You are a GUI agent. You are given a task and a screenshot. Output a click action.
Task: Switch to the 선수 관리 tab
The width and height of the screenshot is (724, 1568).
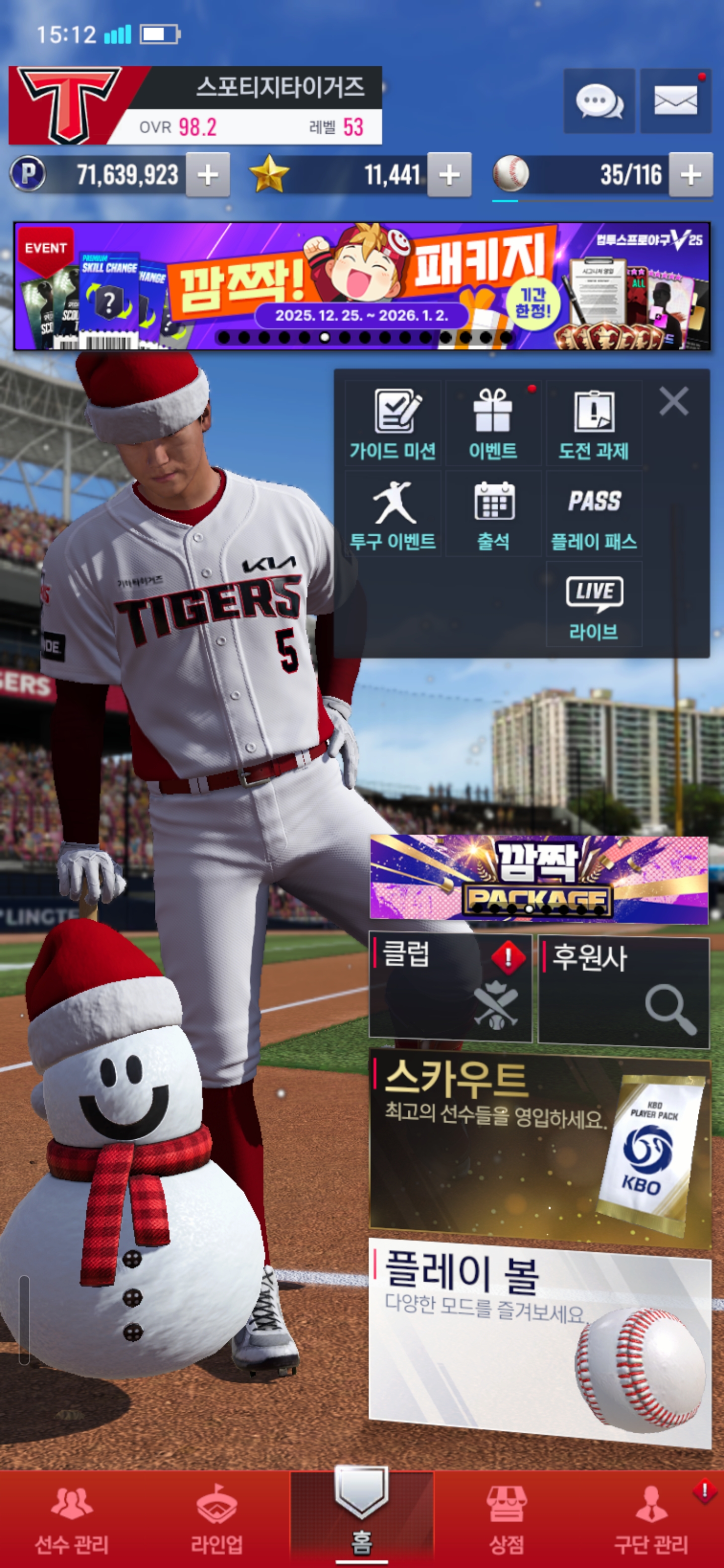(72, 1518)
